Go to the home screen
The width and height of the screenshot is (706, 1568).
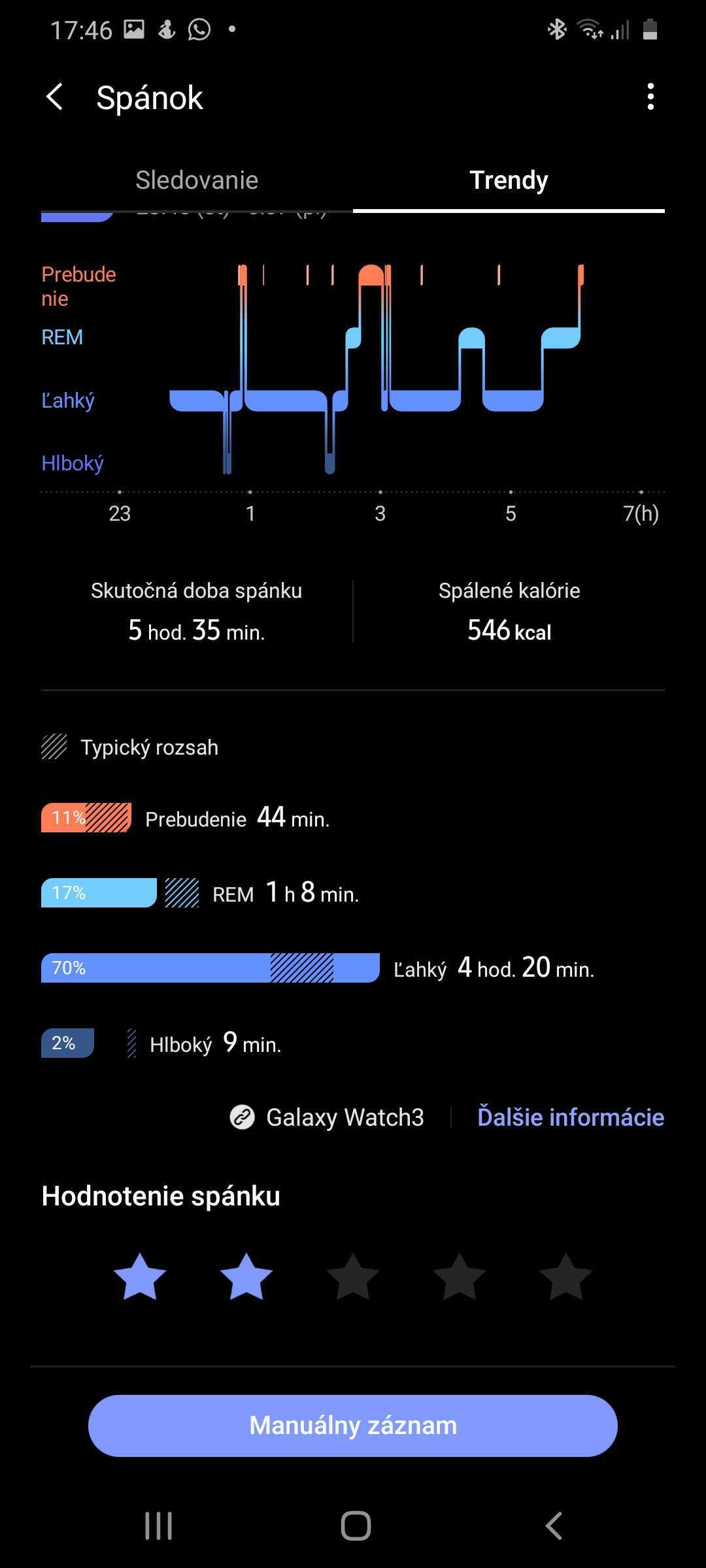(x=356, y=1526)
